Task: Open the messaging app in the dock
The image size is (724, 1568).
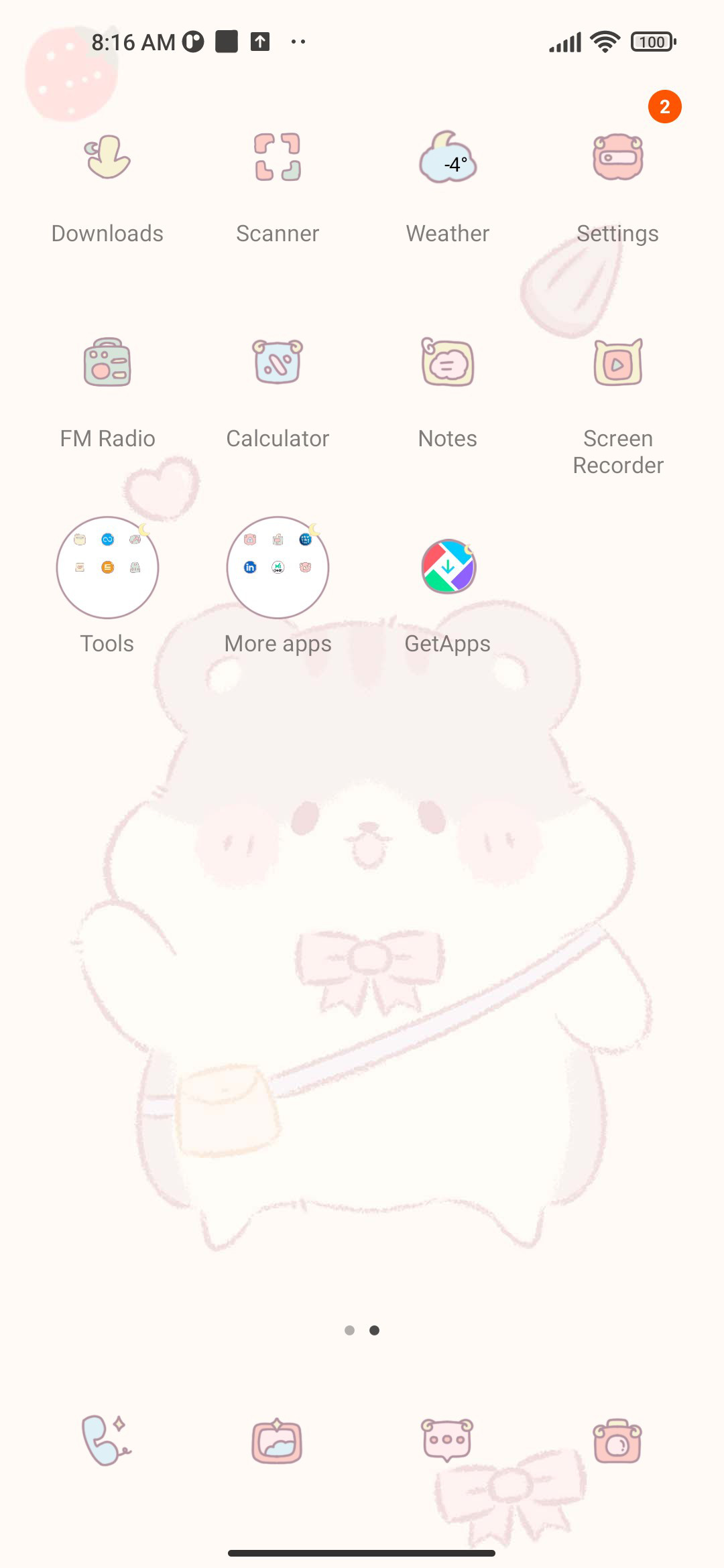Action: point(448,1440)
